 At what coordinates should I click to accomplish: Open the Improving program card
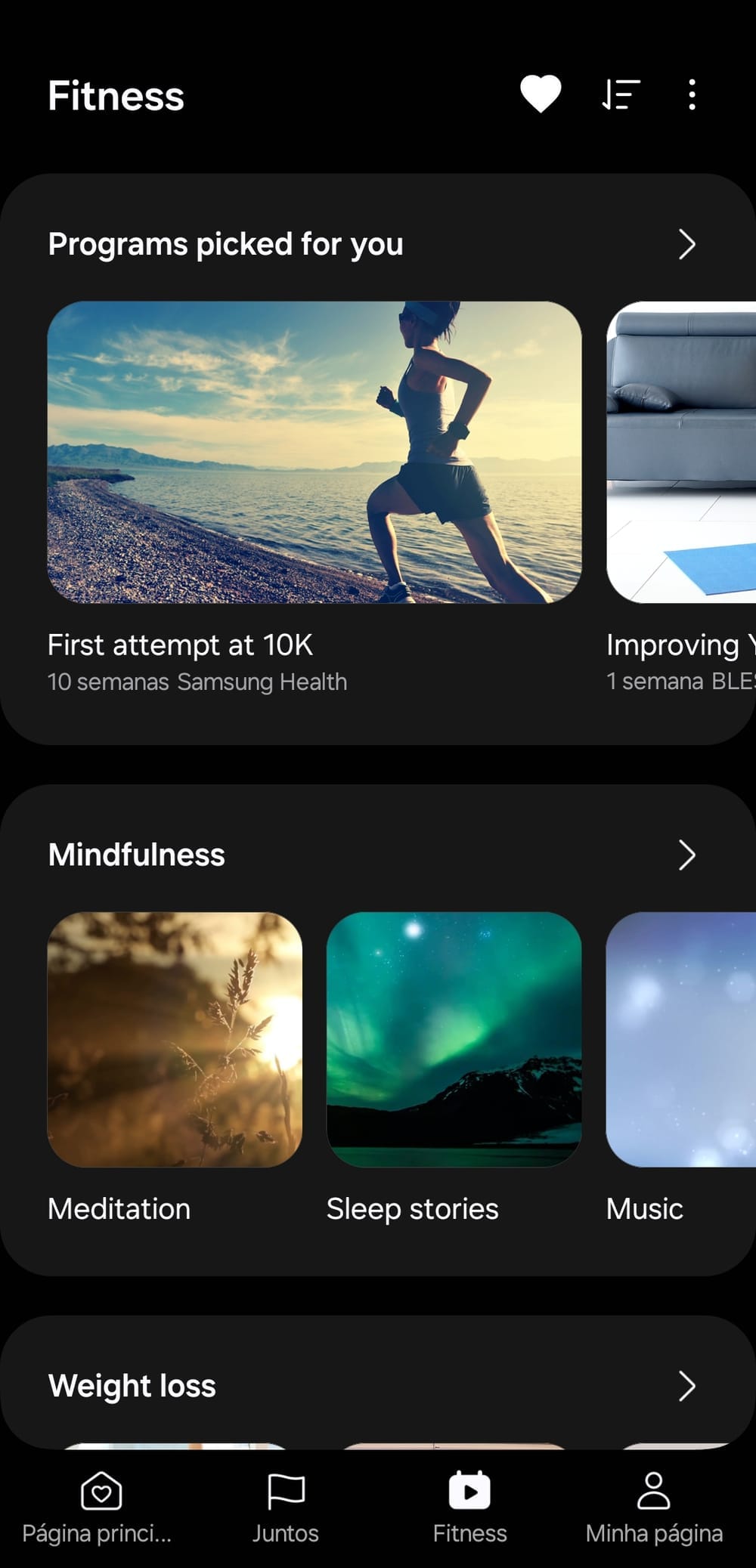(680, 452)
